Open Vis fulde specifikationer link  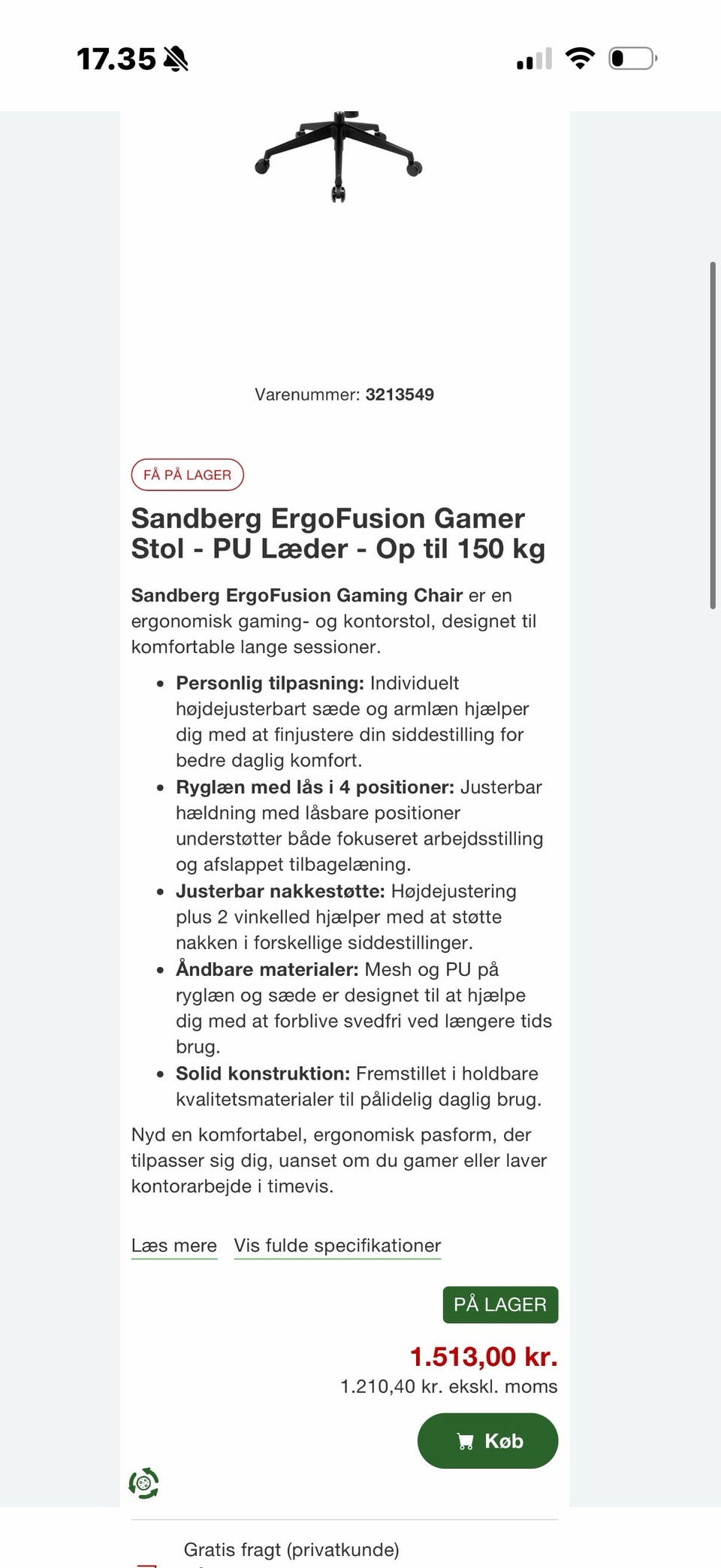coord(337,1245)
